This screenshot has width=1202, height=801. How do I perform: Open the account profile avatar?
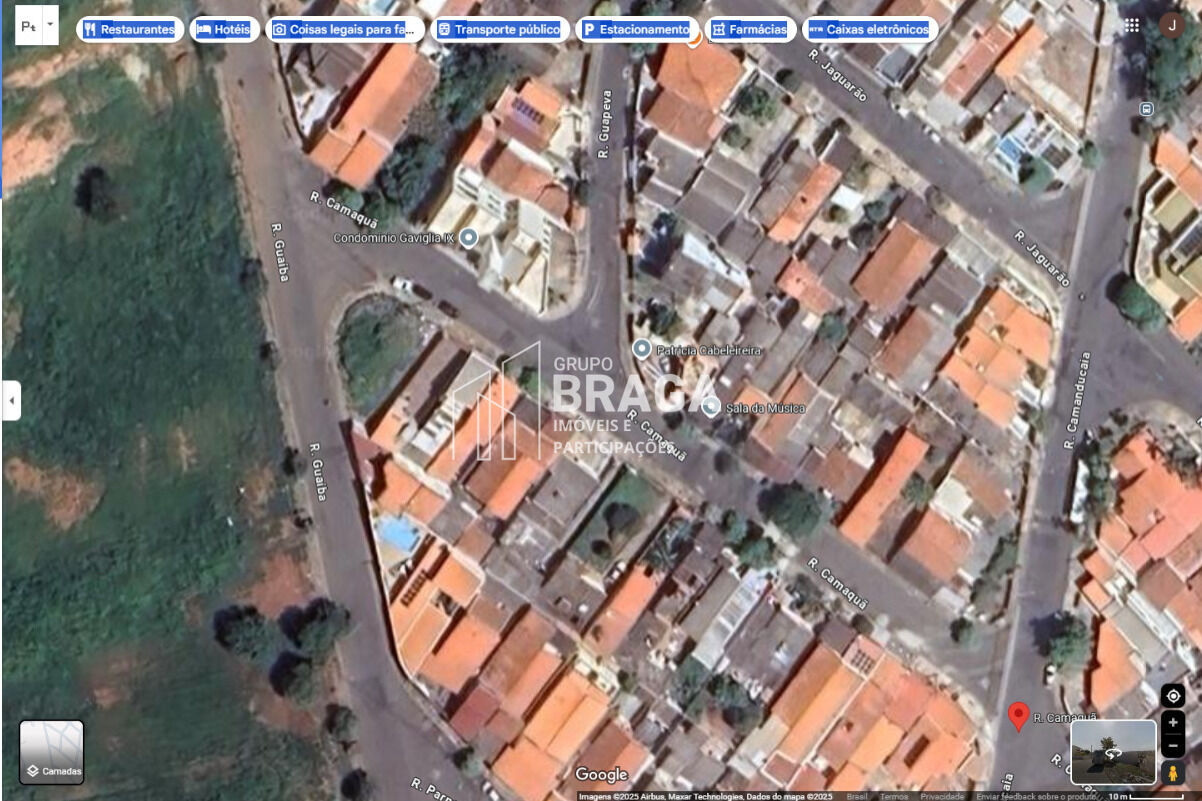click(1171, 26)
